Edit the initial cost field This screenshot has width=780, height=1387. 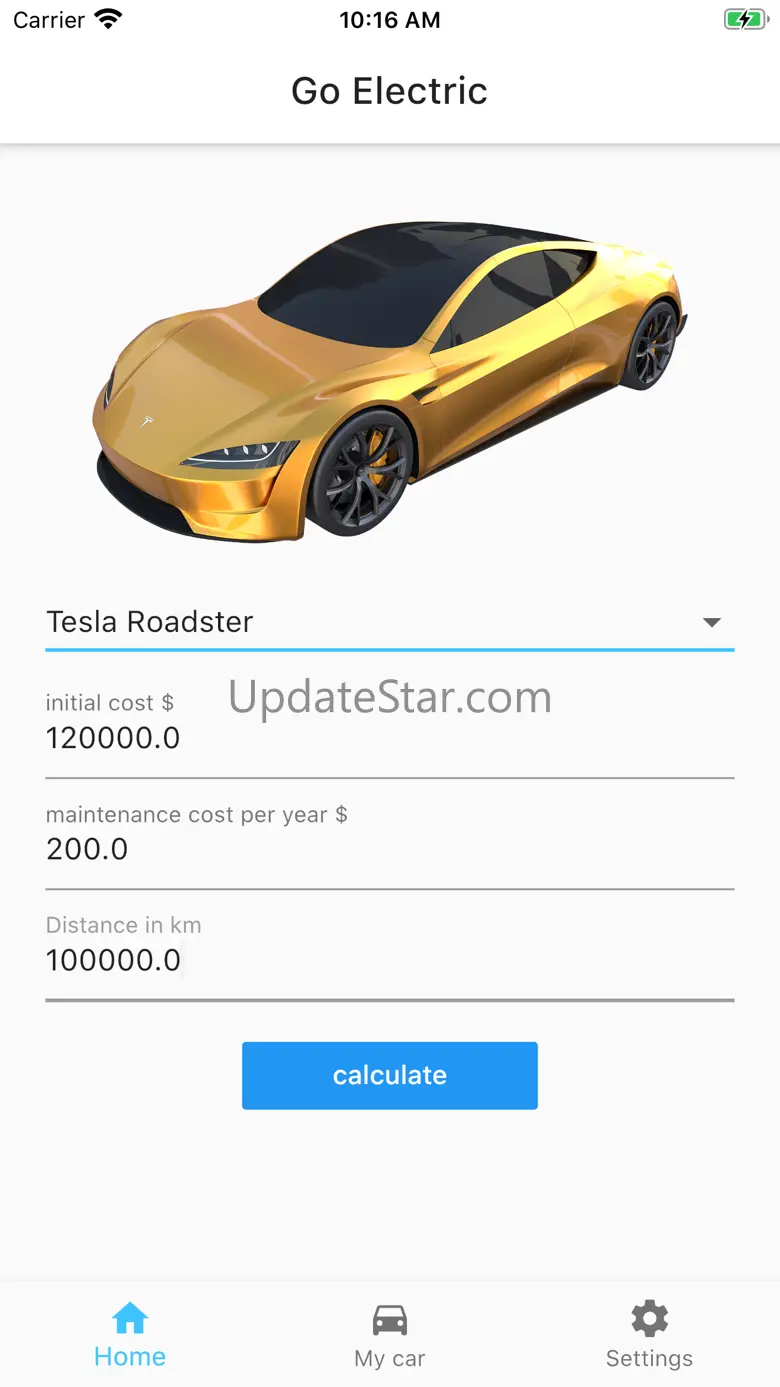390,727
